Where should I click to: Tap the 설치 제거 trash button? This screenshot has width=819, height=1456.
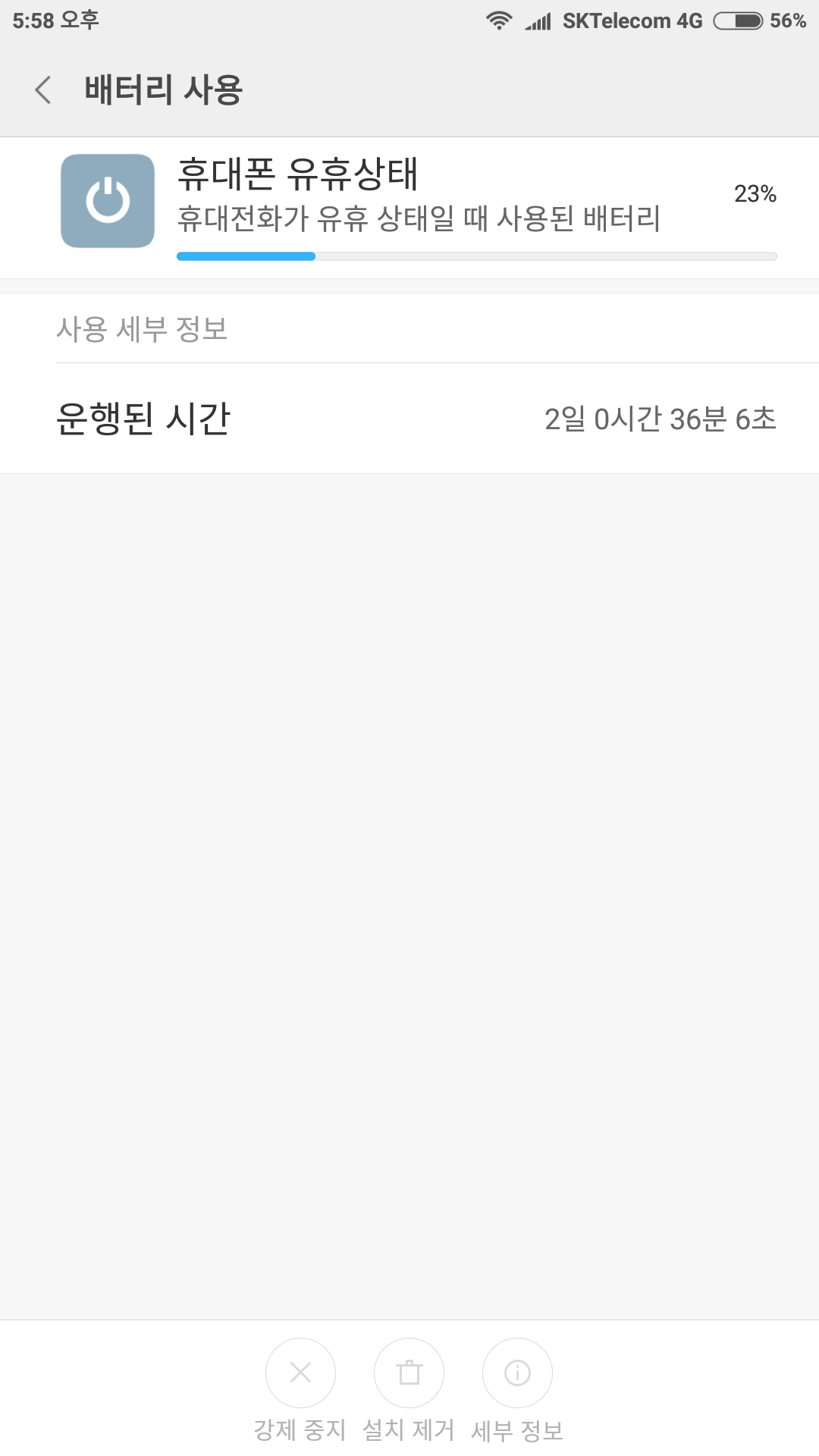[x=409, y=1373]
